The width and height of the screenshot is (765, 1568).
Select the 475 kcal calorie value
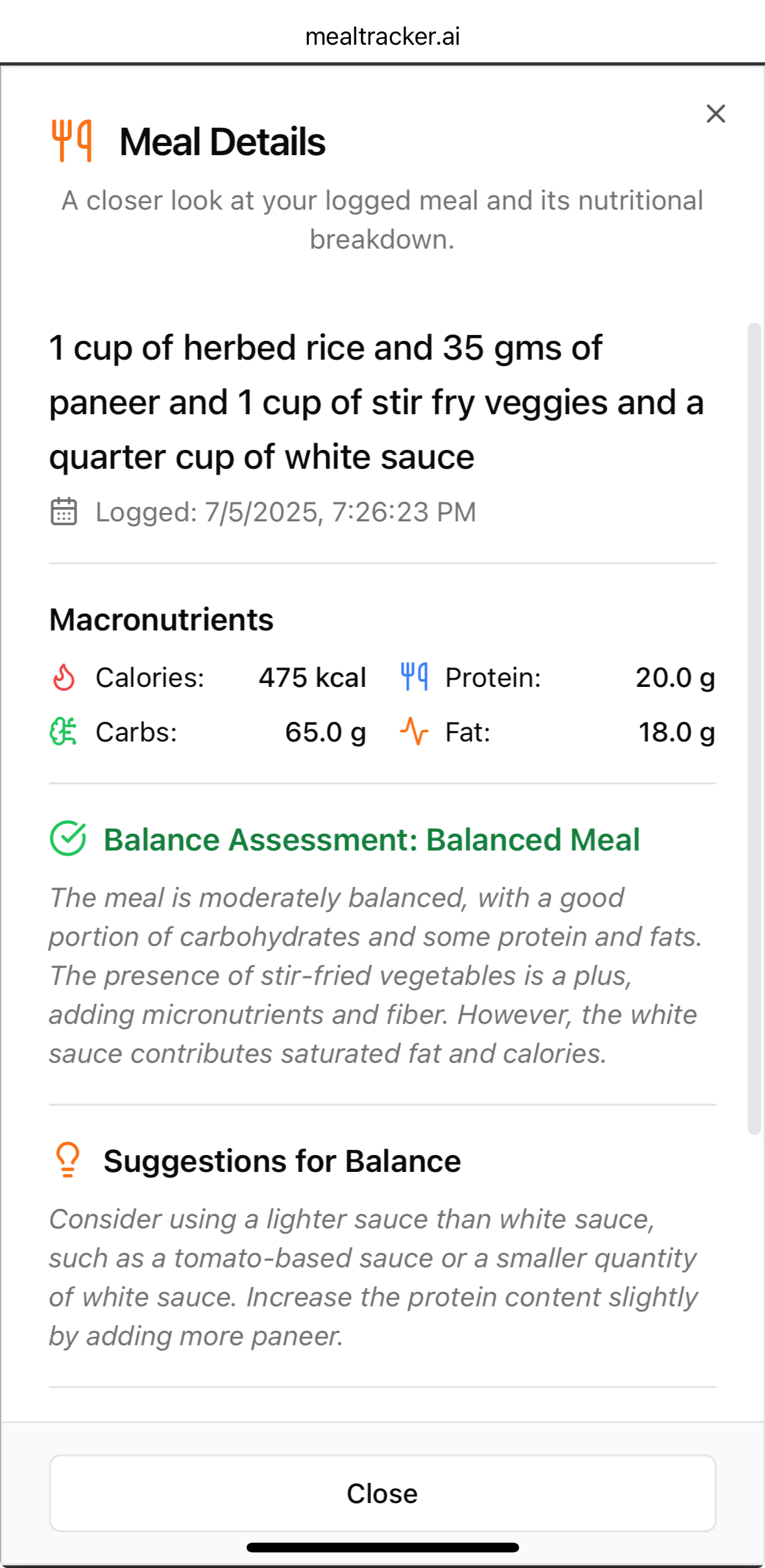point(313,677)
